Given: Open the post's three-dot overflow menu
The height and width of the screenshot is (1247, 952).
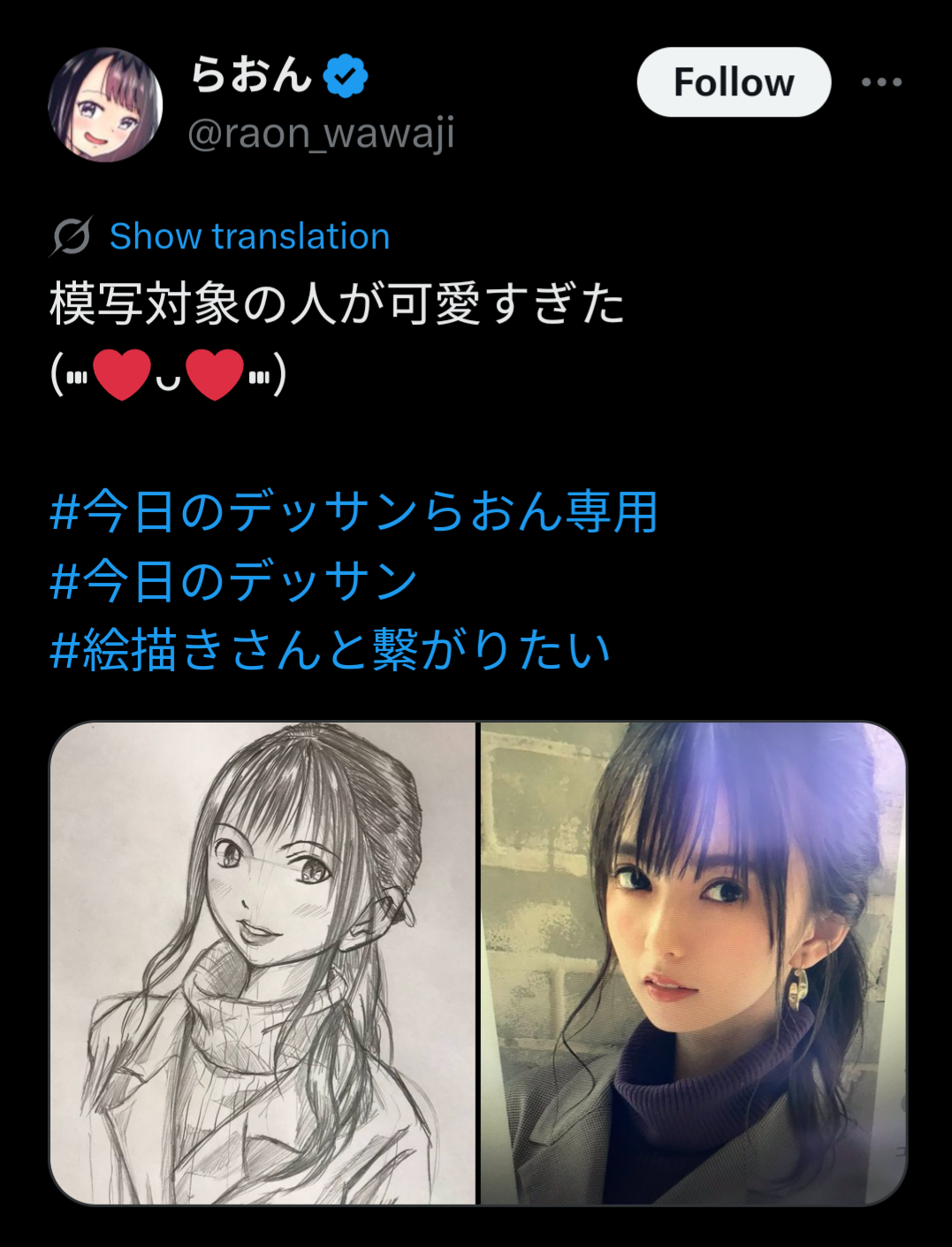Looking at the screenshot, I should pos(881,82).
